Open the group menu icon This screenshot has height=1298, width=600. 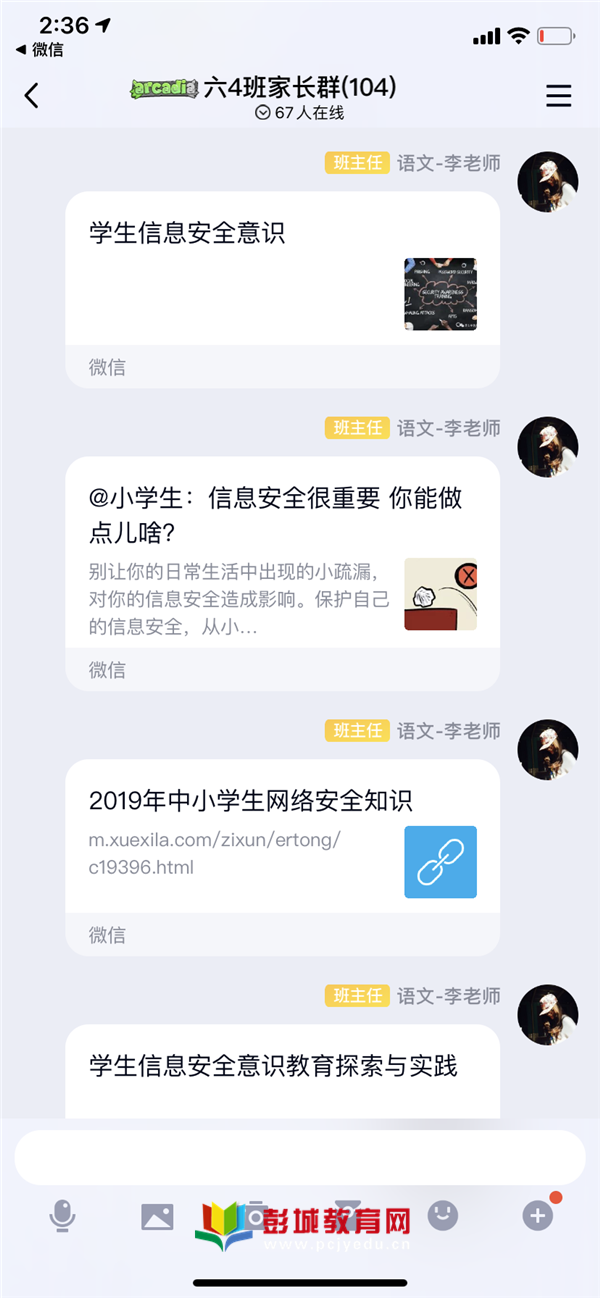tap(558, 96)
